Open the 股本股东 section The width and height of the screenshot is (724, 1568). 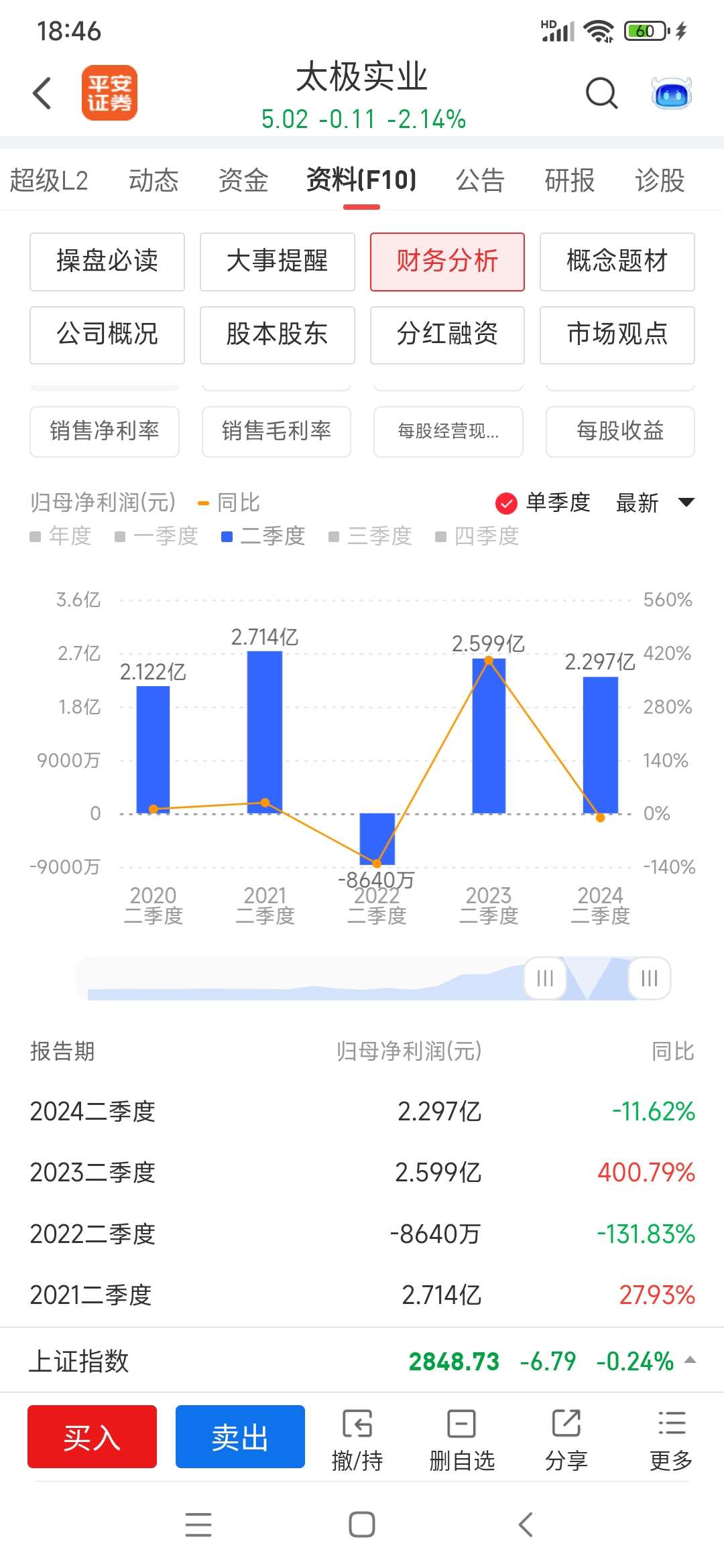(x=277, y=334)
